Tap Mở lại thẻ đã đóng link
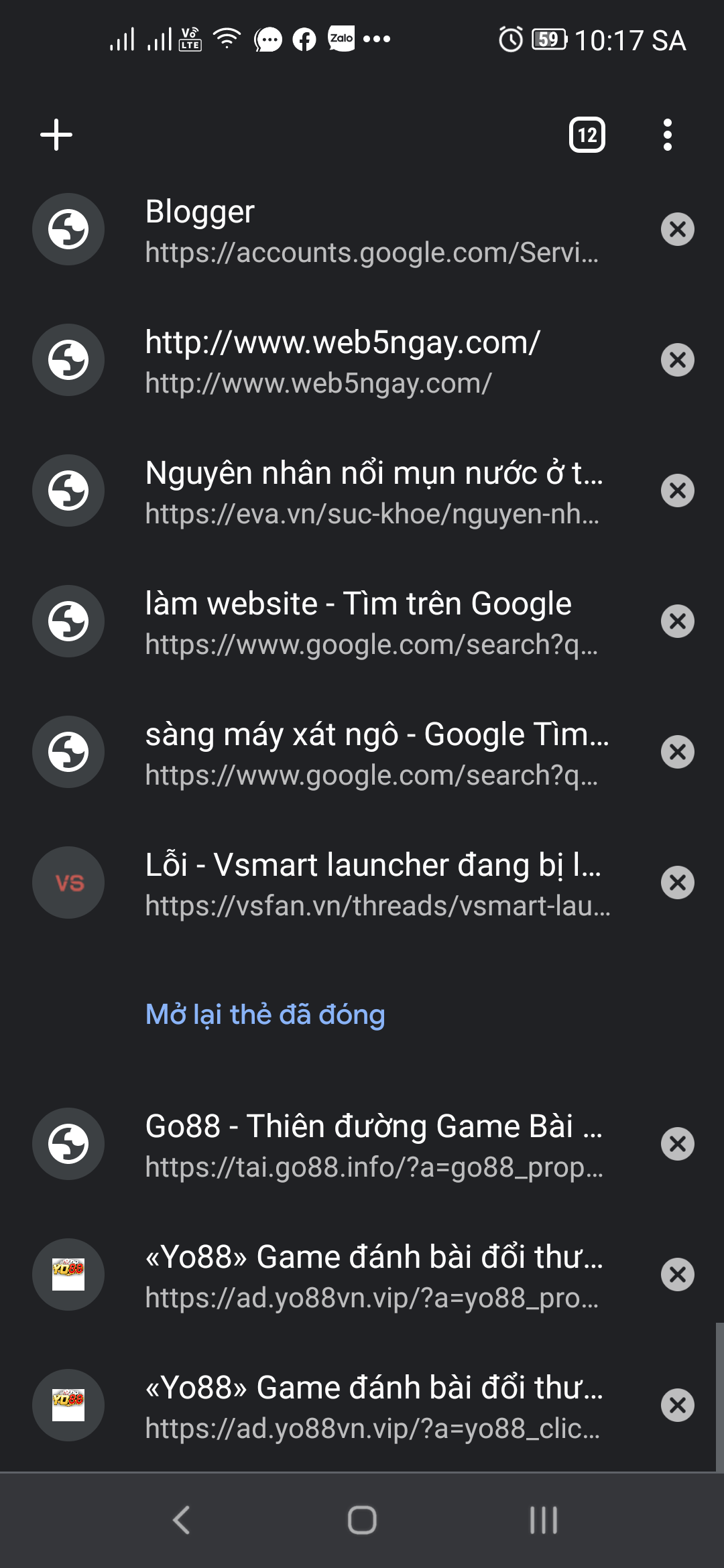724x1568 pixels. coord(265,1015)
